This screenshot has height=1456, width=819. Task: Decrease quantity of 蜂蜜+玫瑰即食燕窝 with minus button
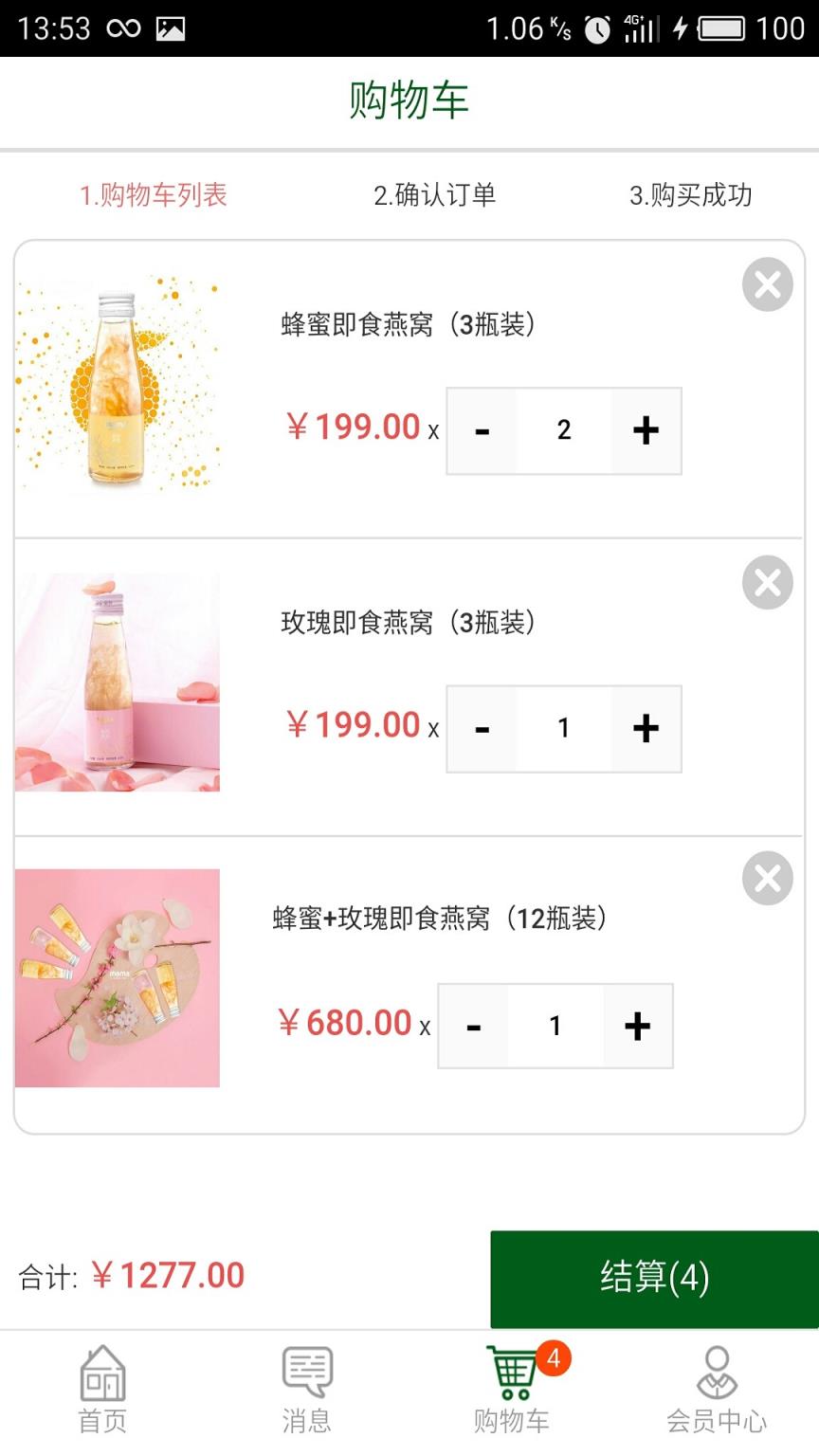(x=473, y=1026)
